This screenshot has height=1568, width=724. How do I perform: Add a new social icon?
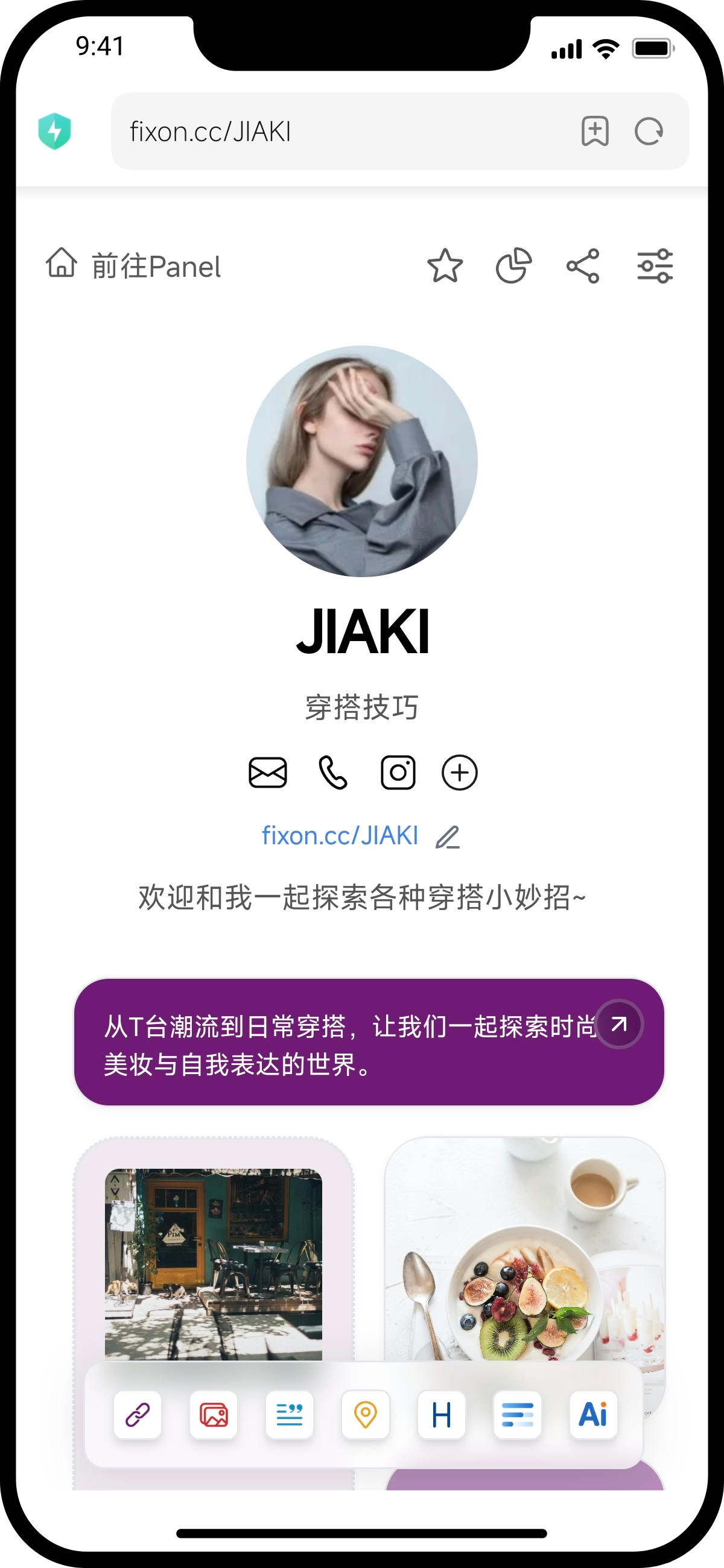(460, 773)
